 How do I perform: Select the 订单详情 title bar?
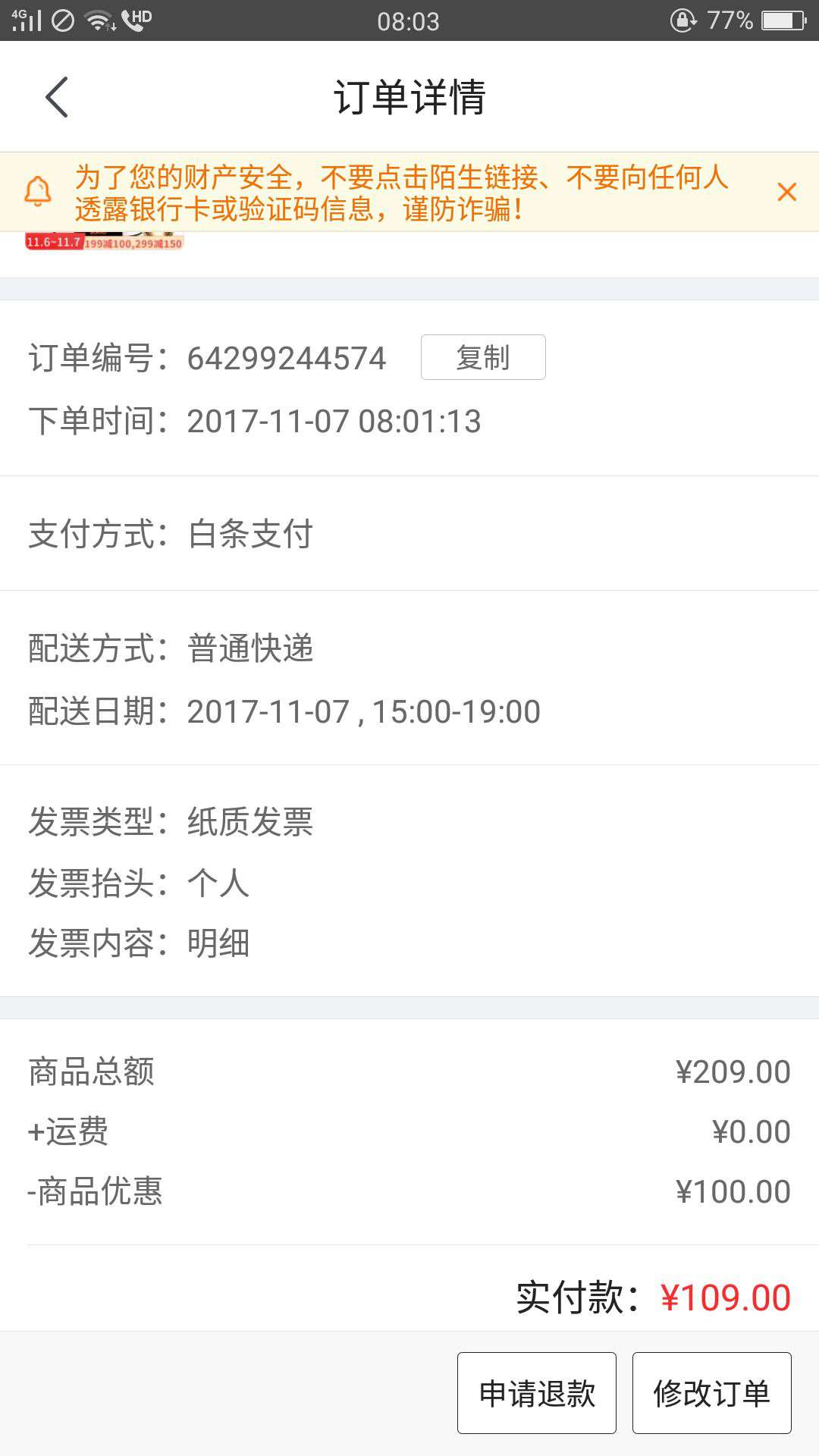[409, 97]
